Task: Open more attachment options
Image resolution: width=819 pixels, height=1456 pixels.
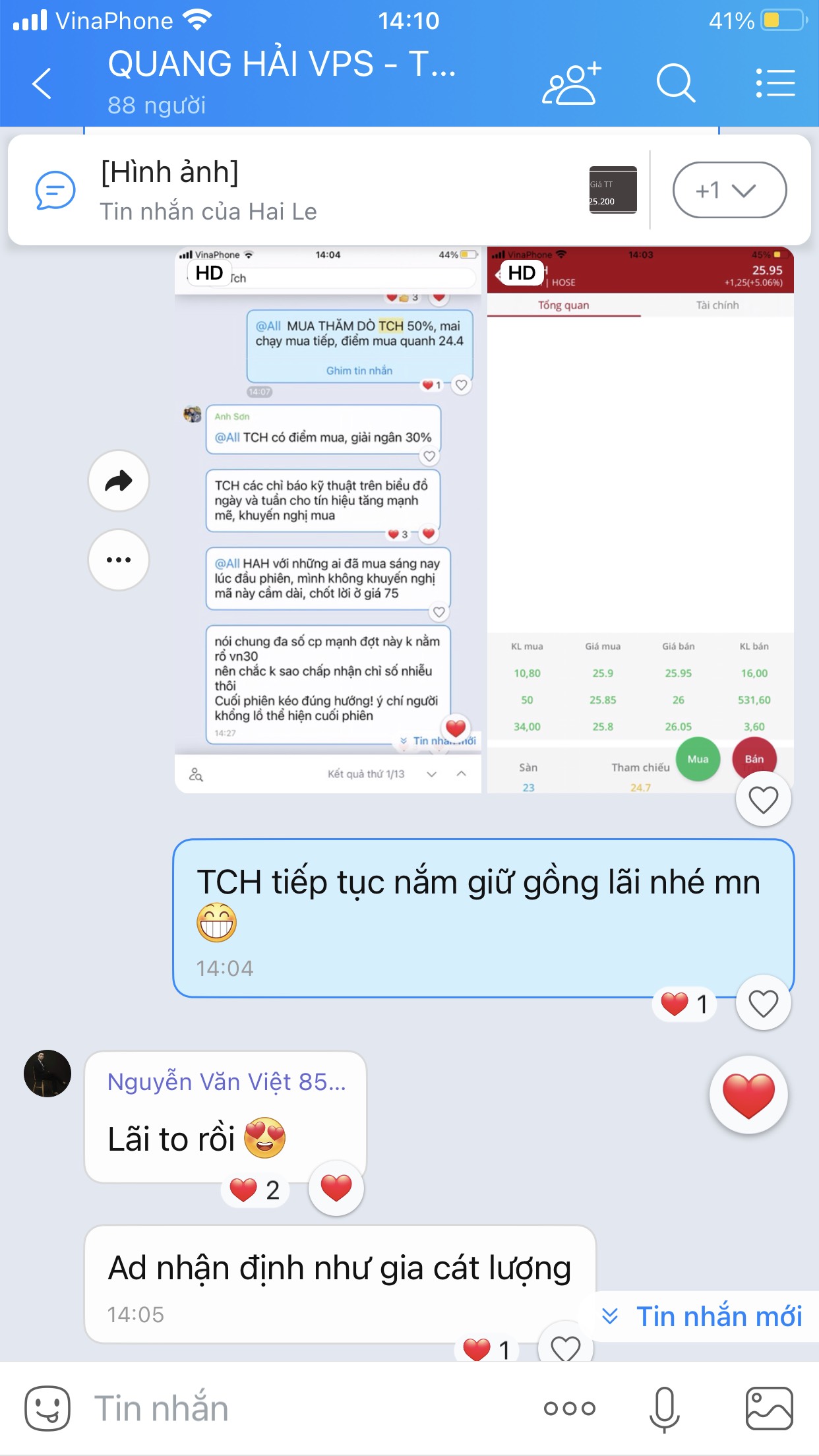Action: click(570, 1409)
